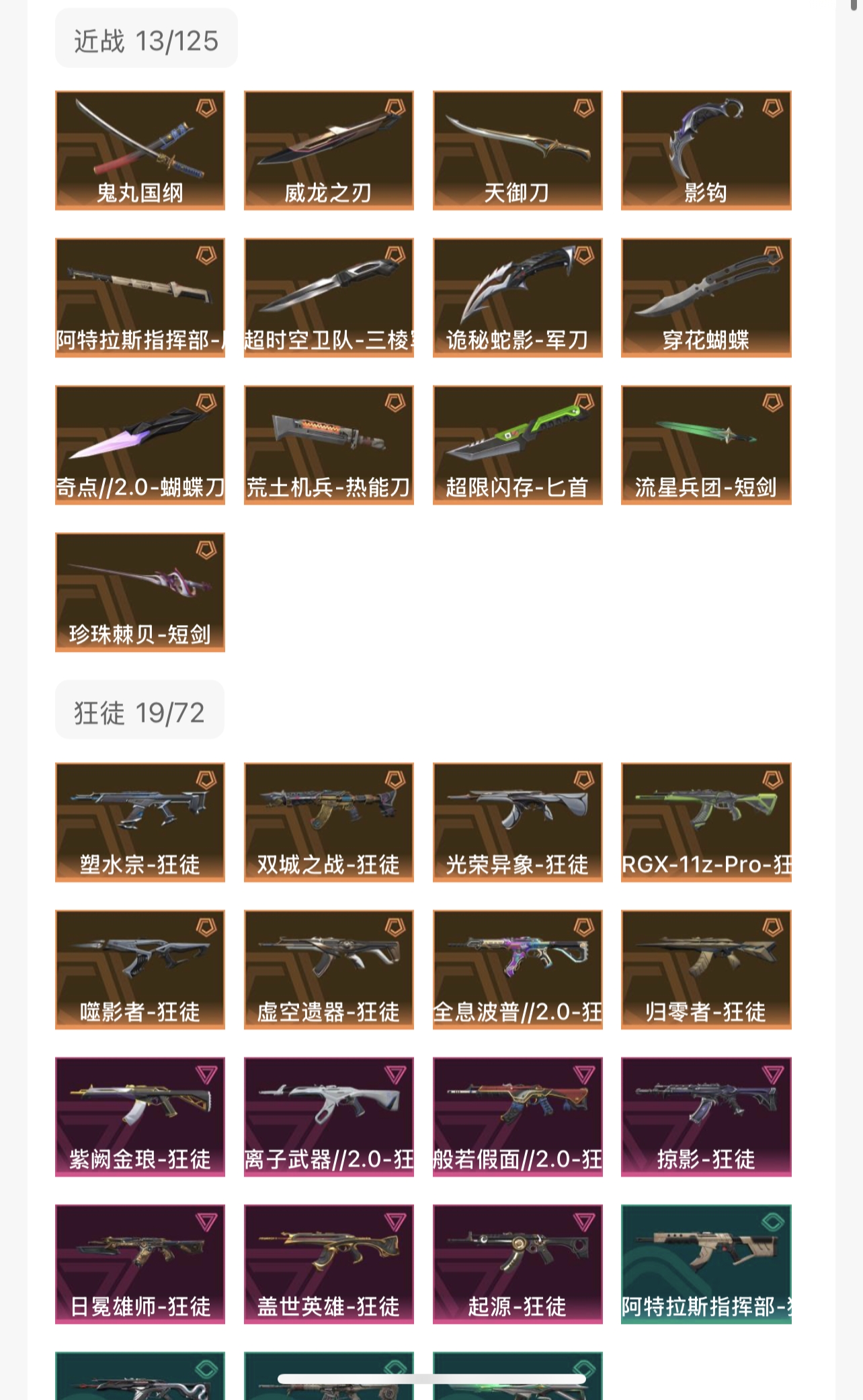The height and width of the screenshot is (1400, 863).
Task: Tap the 流星兵团-短剑 tile
Action: click(x=706, y=445)
